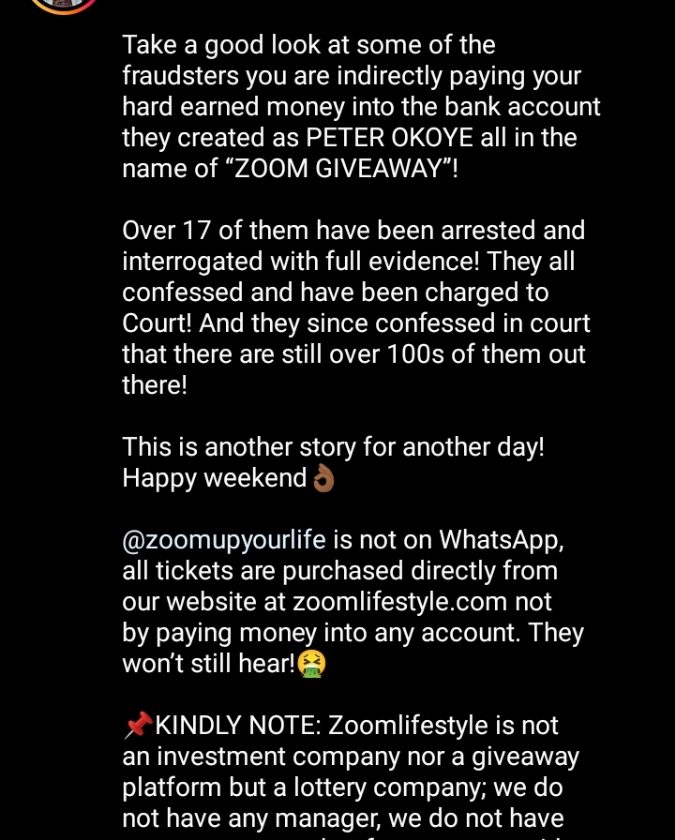Open the @zoomupyourlife profile mention
The height and width of the screenshot is (840, 675).
224,541
